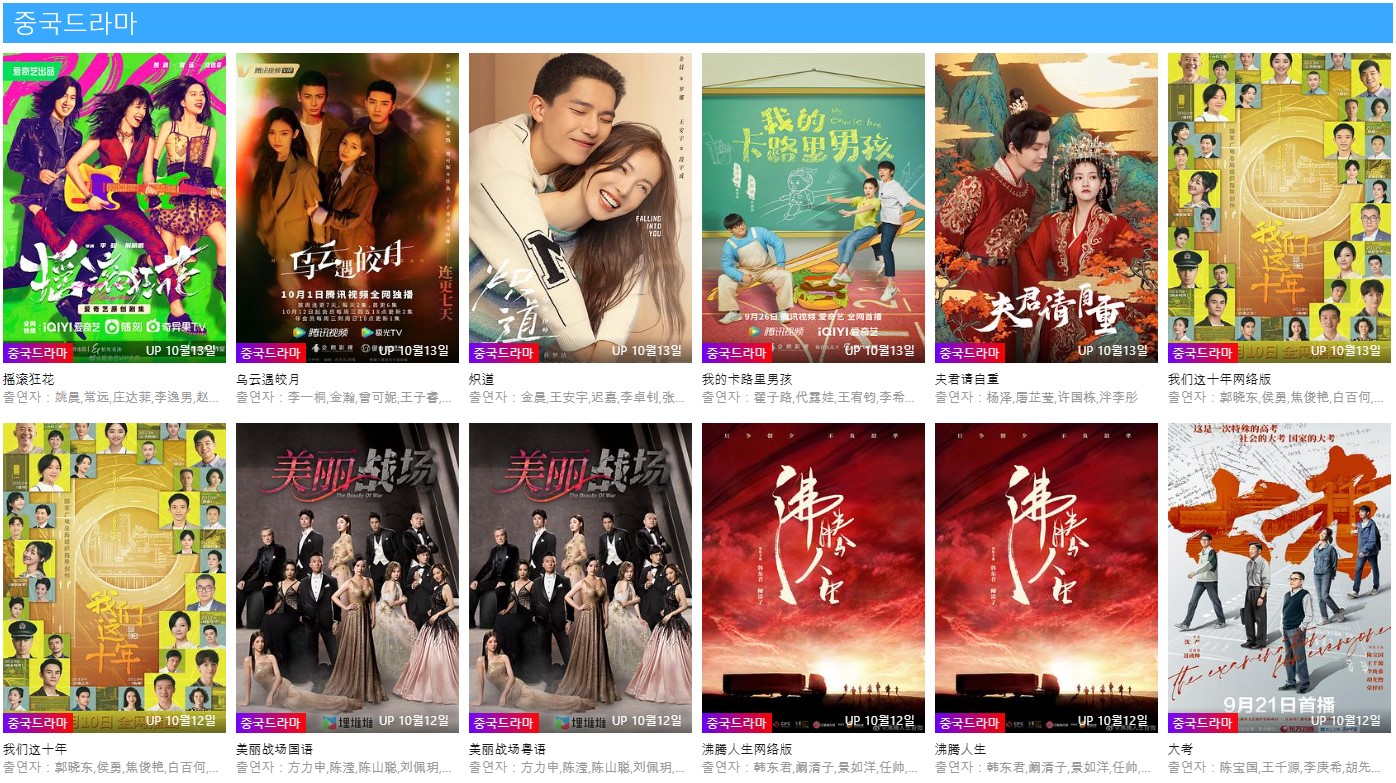The image size is (1396, 783).
Task: Open the 摇滚狂花 drama poster
Action: pos(114,207)
